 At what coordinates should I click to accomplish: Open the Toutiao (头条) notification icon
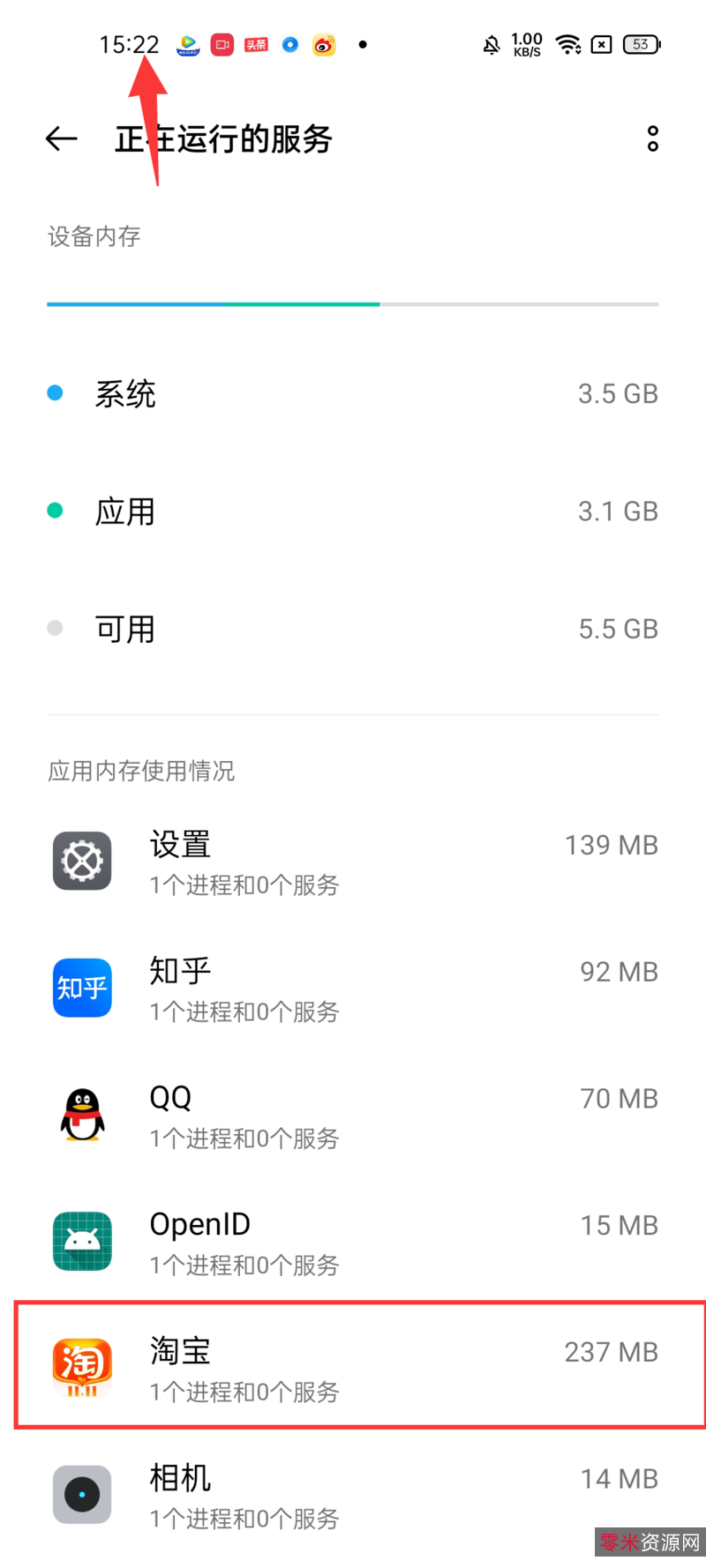(x=256, y=44)
